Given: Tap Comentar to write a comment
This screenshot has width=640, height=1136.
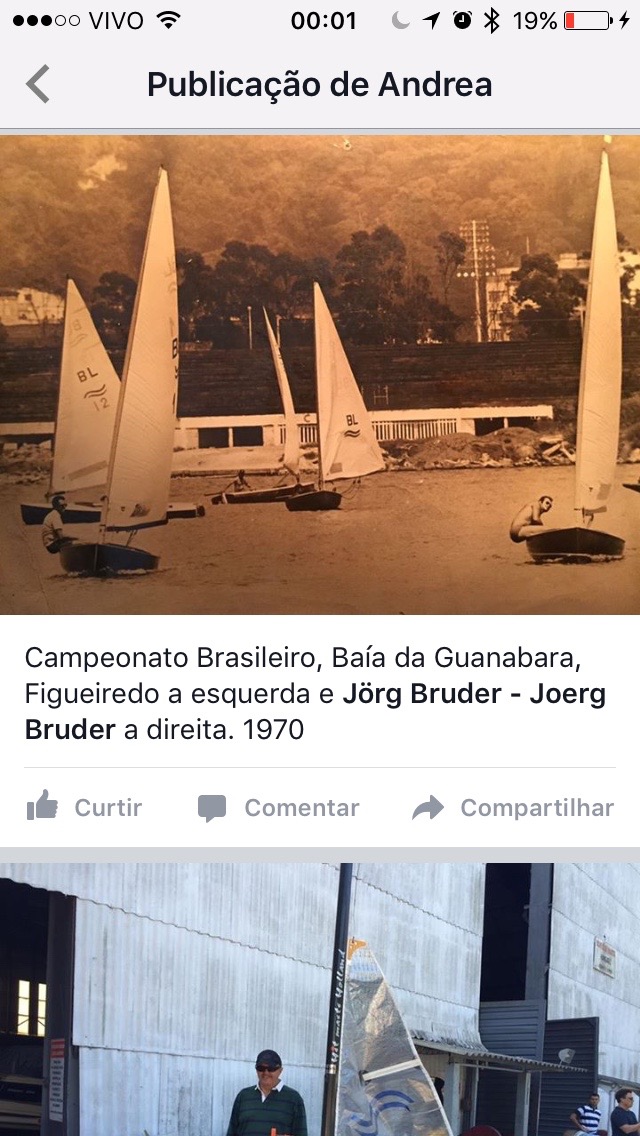Looking at the screenshot, I should click(279, 808).
